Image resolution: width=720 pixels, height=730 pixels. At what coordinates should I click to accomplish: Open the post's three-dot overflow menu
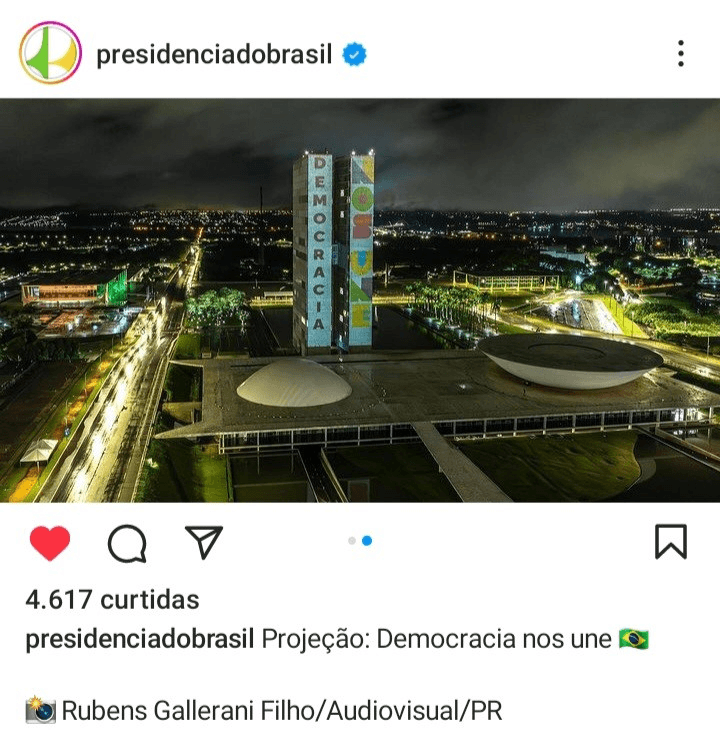[x=680, y=53]
